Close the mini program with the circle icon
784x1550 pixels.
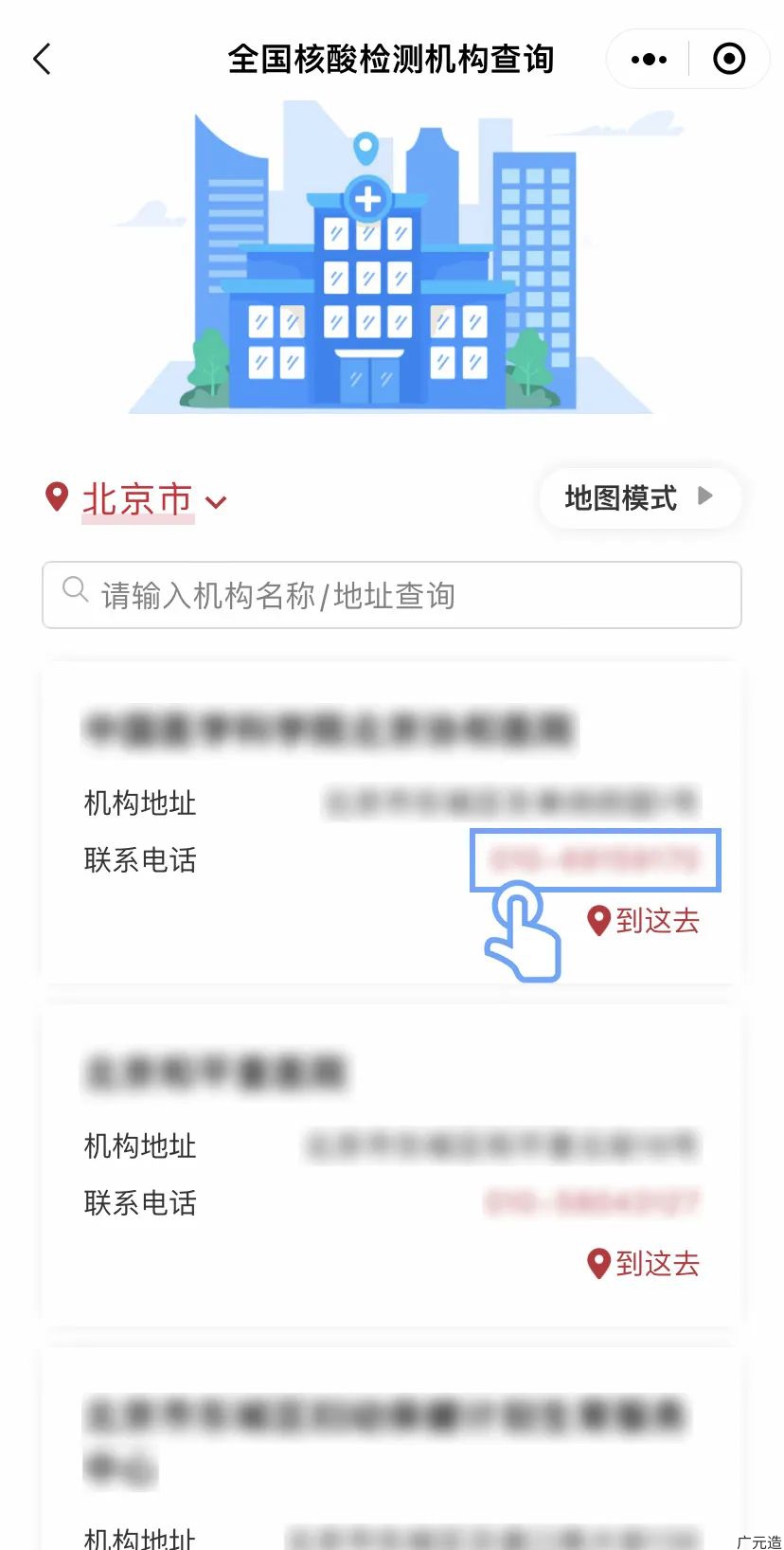[x=728, y=59]
